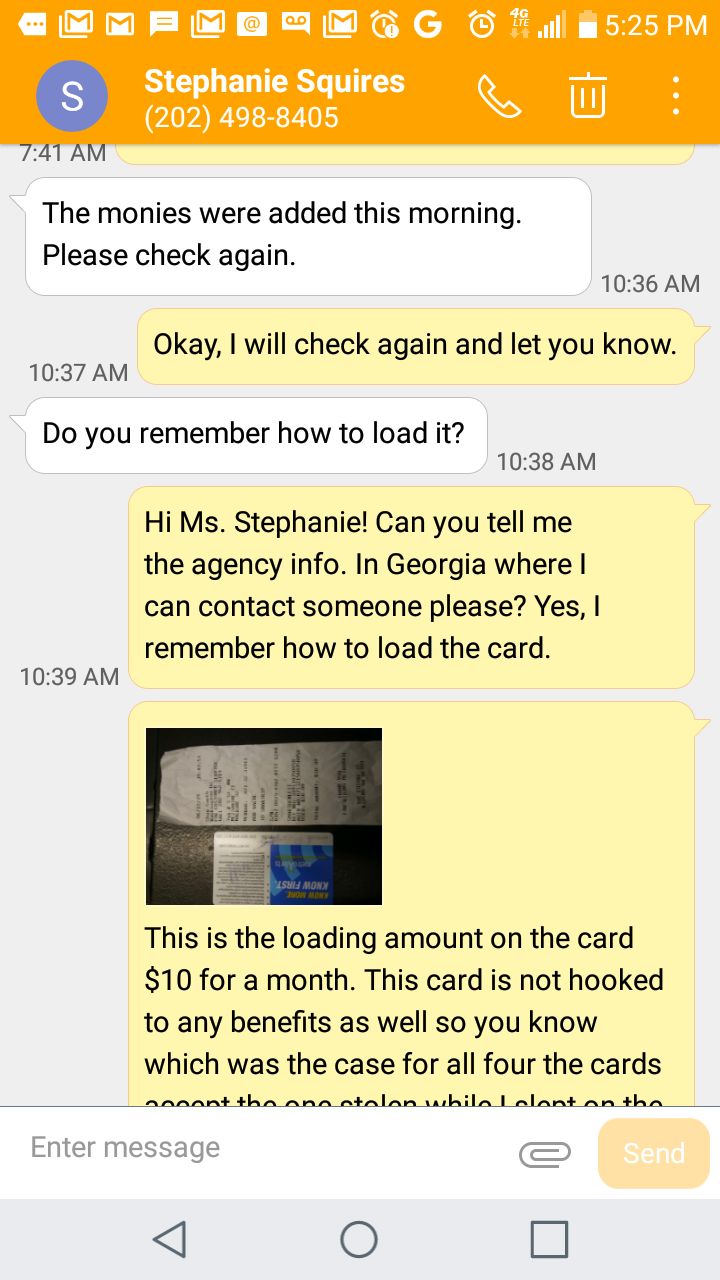Delete conversation using the trash icon

(x=588, y=97)
